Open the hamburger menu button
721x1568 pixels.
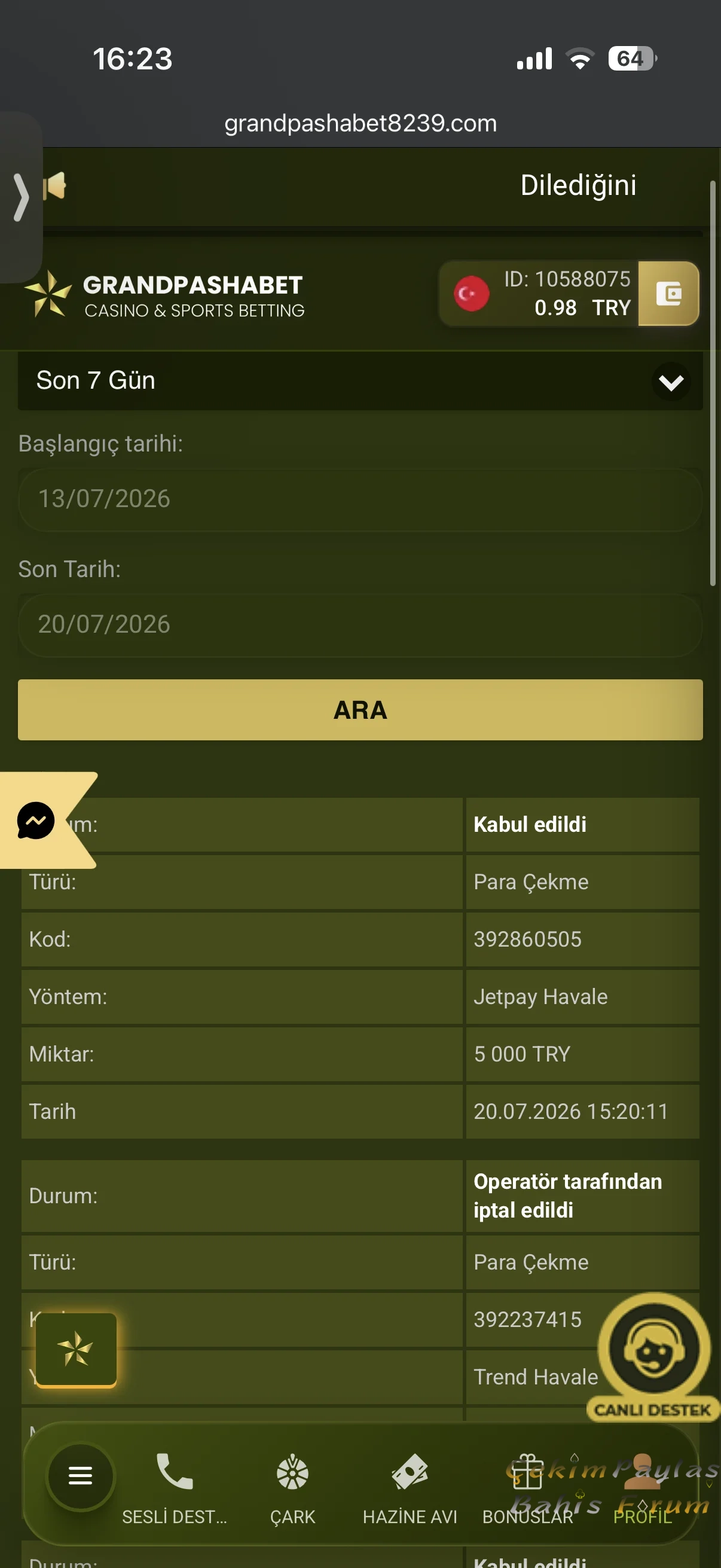pos(80,1476)
